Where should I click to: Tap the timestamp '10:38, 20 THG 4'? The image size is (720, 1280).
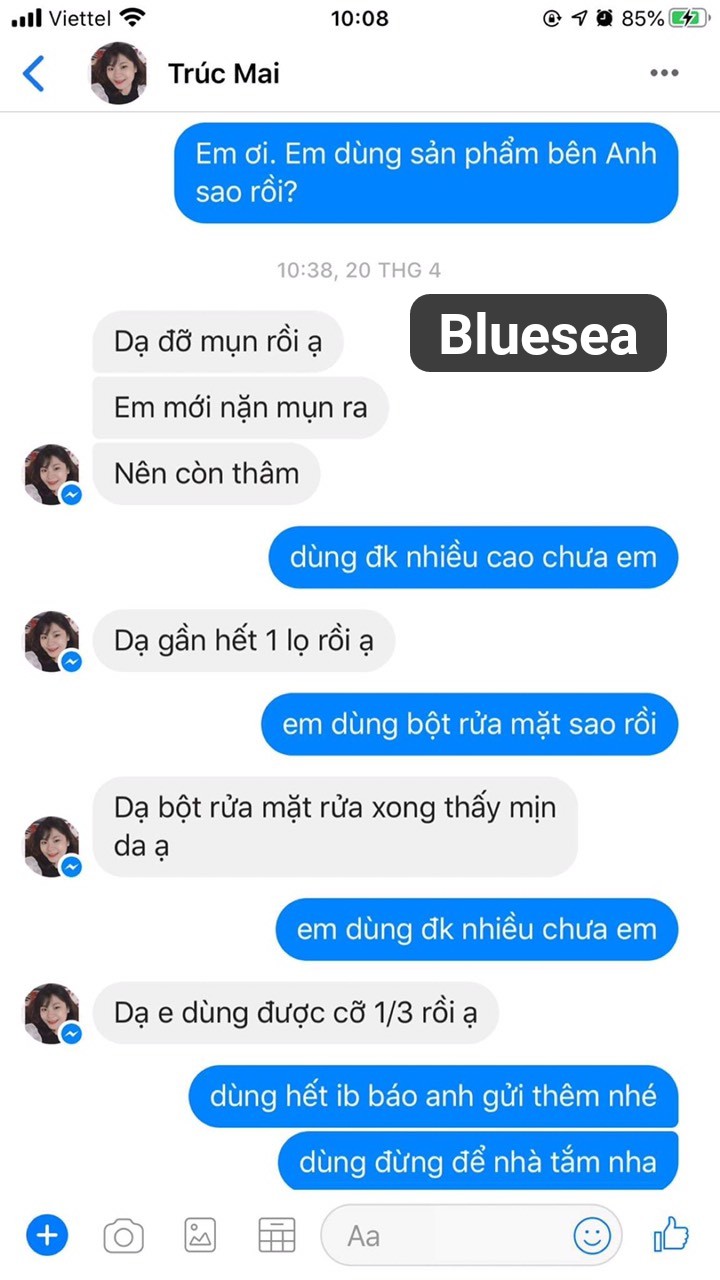coord(360,269)
